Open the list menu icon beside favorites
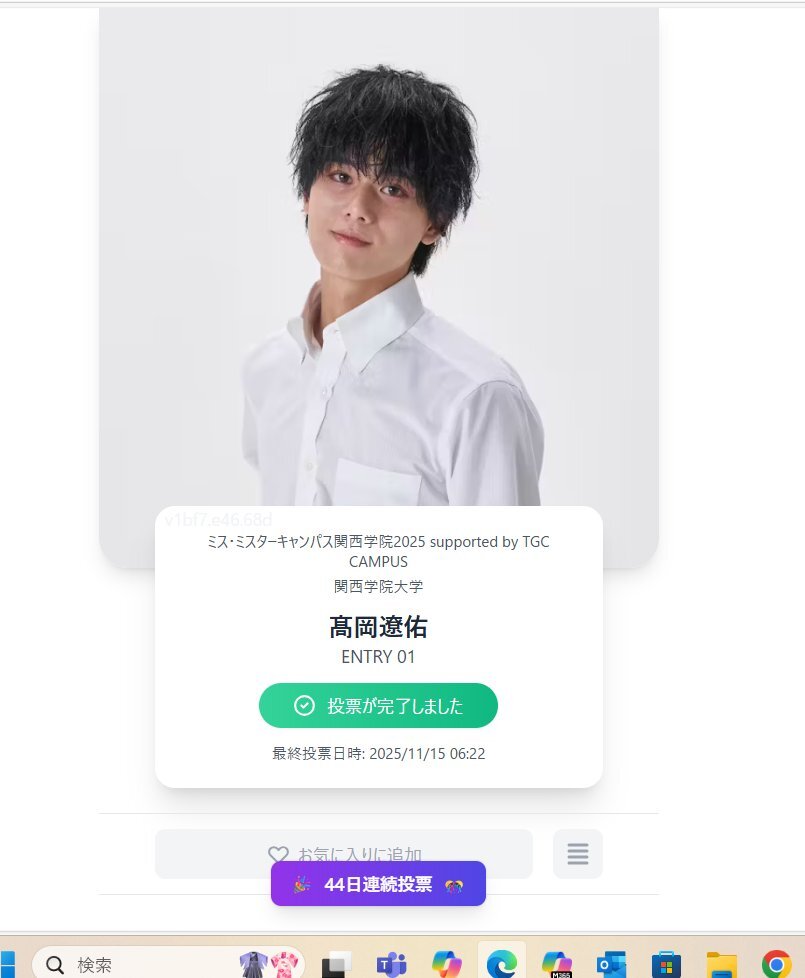The image size is (805, 978). pyautogui.click(x=578, y=854)
